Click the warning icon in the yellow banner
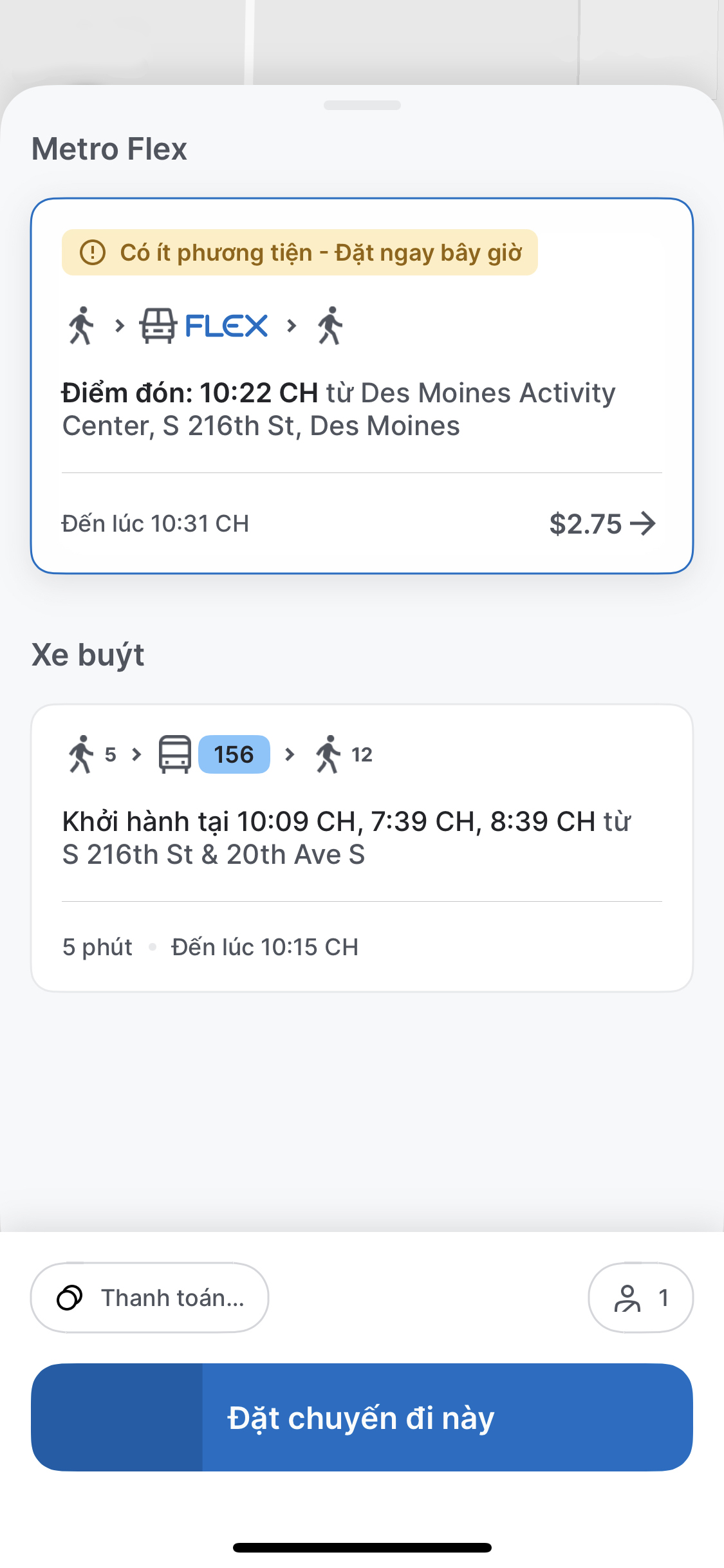 tap(92, 252)
